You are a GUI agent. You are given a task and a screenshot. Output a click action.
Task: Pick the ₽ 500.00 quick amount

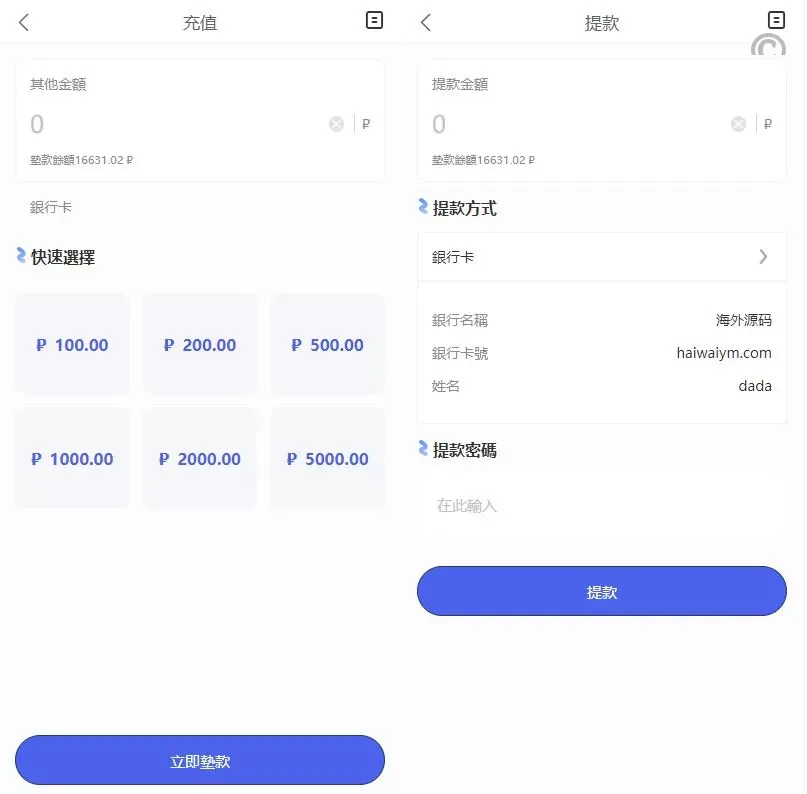(327, 345)
